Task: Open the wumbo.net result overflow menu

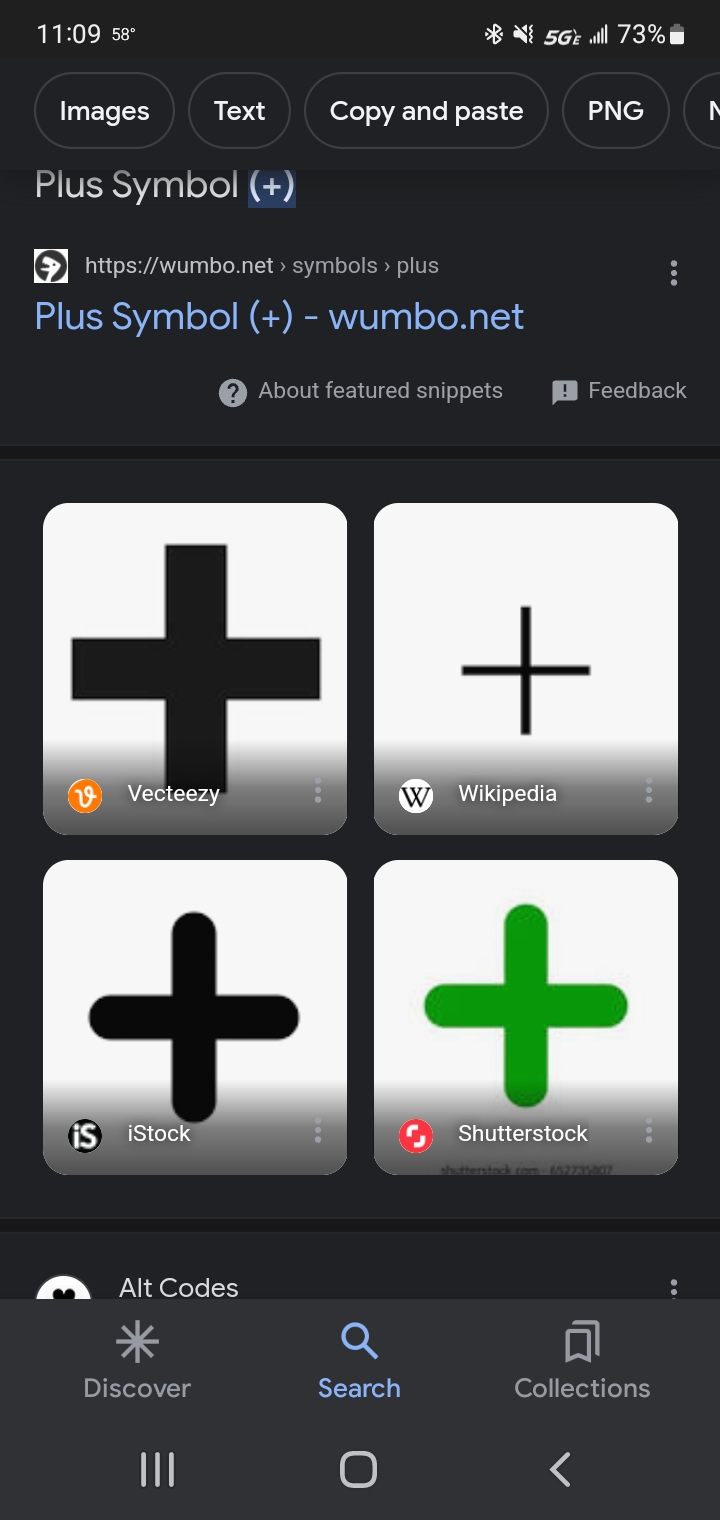Action: [674, 273]
